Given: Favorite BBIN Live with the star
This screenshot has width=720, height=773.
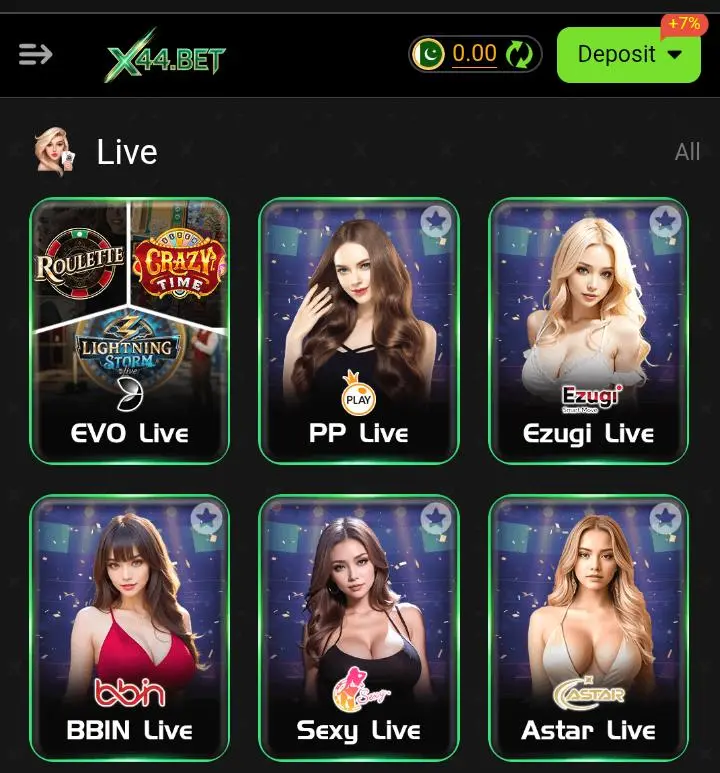Looking at the screenshot, I should point(206,518).
